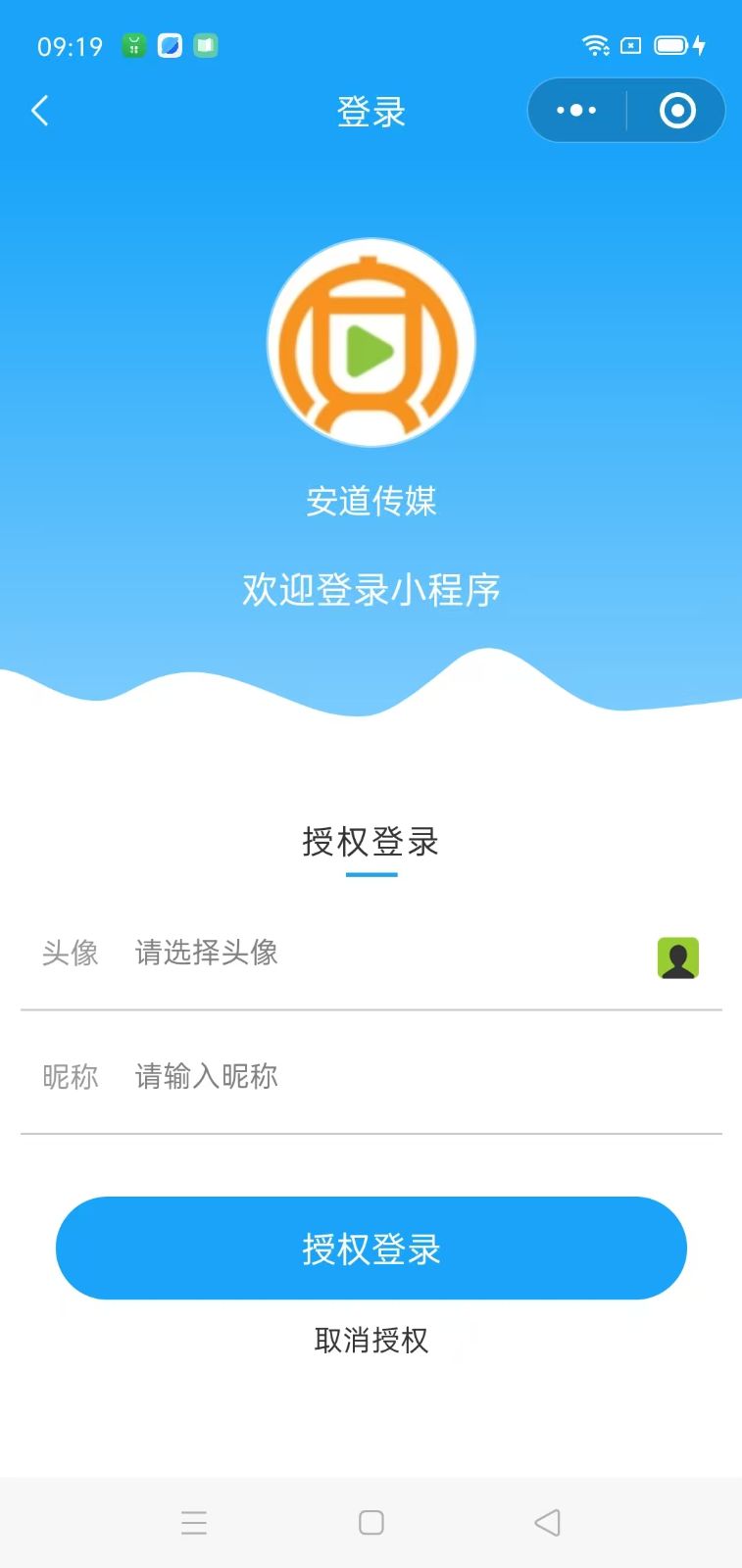Cancel authorization with 取消授权
Viewport: 742px width, 1568px height.
(x=371, y=1340)
